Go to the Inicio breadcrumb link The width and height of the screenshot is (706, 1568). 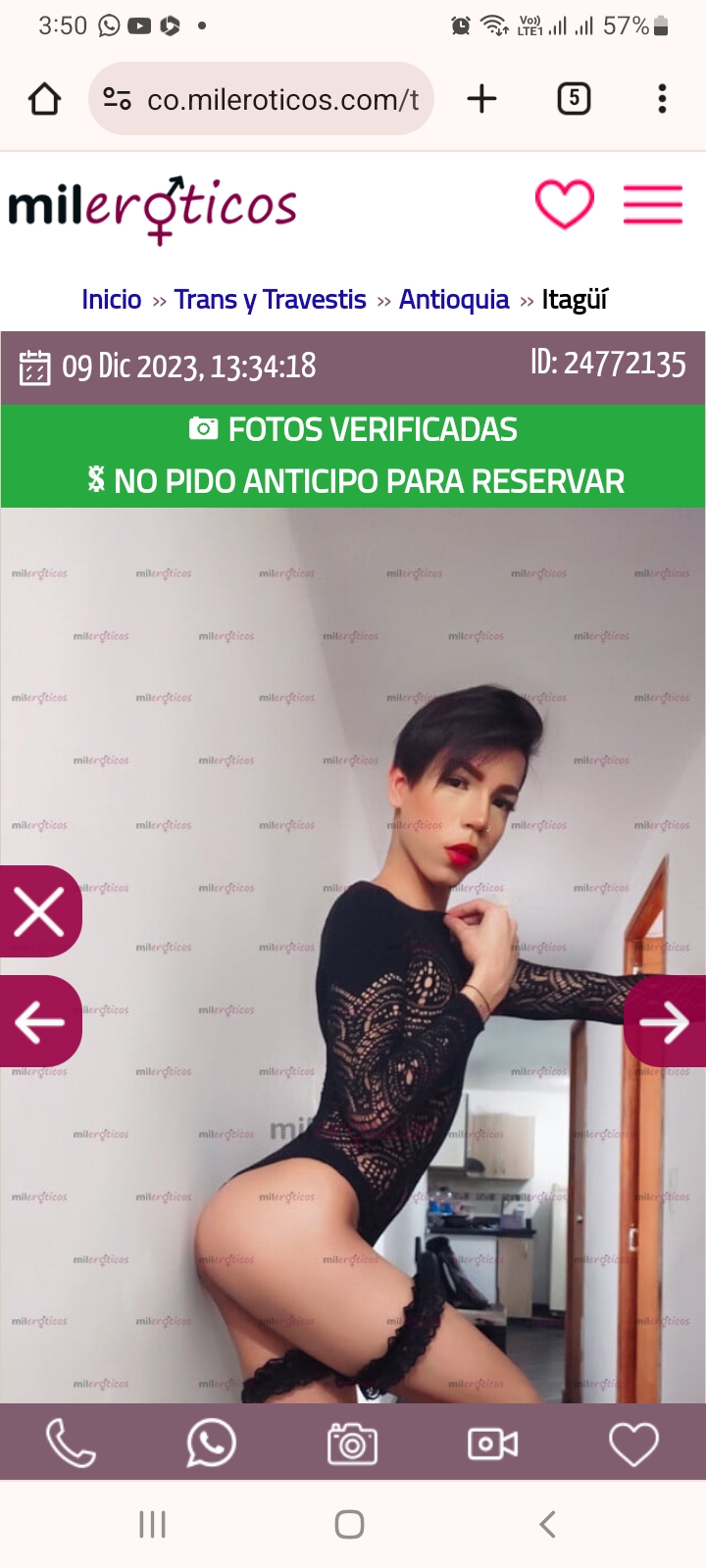point(112,300)
